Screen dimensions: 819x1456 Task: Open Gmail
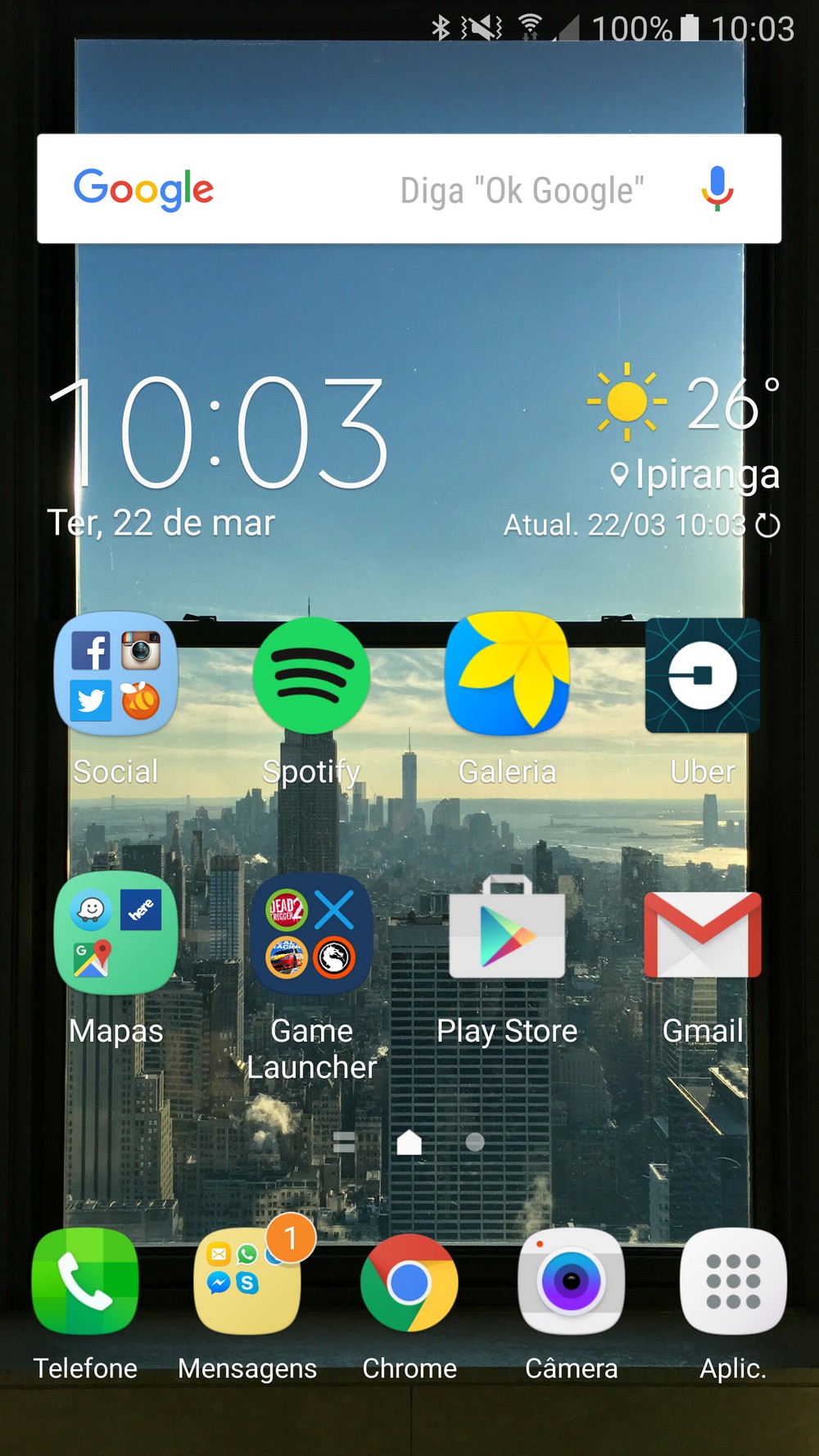(x=703, y=934)
